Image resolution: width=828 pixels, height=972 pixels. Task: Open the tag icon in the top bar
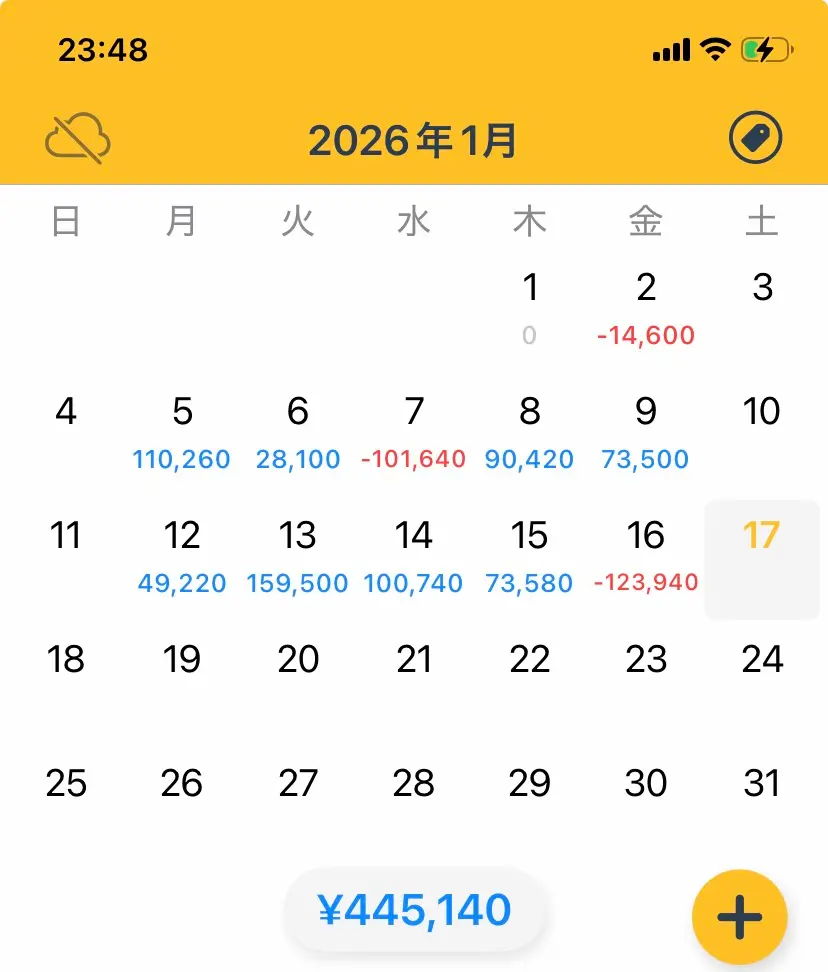756,137
